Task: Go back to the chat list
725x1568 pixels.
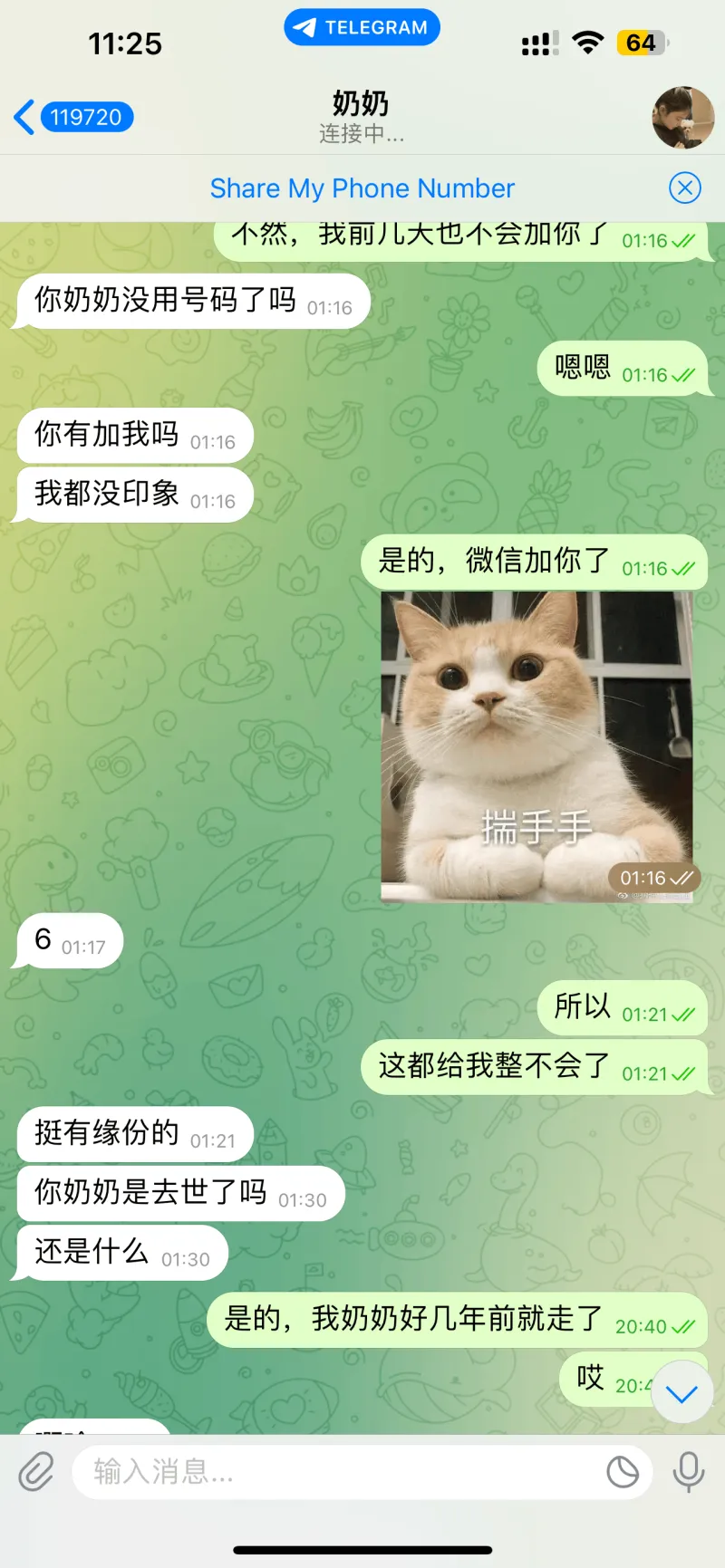Action: pyautogui.click(x=72, y=117)
